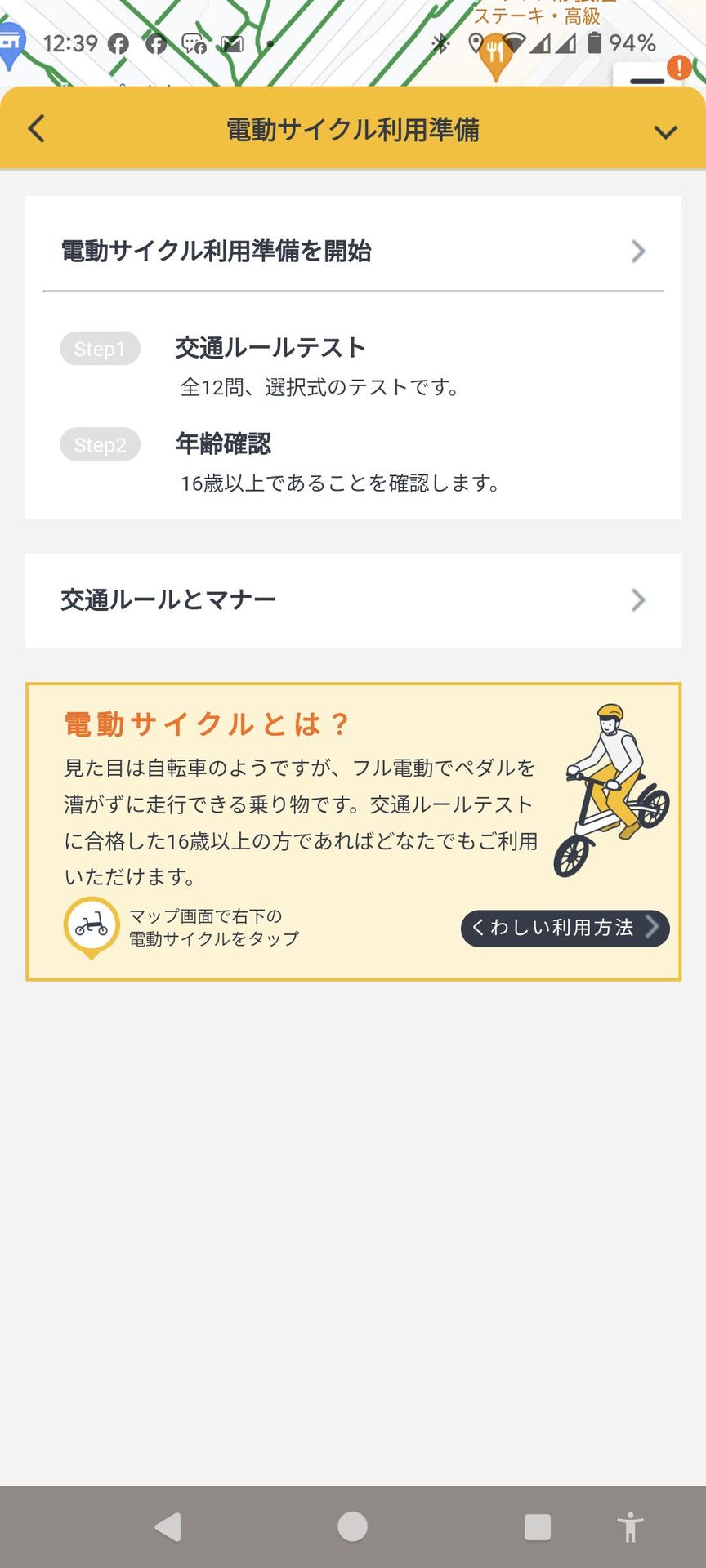Tap the Bluetooth icon in the status bar

pyautogui.click(x=440, y=45)
